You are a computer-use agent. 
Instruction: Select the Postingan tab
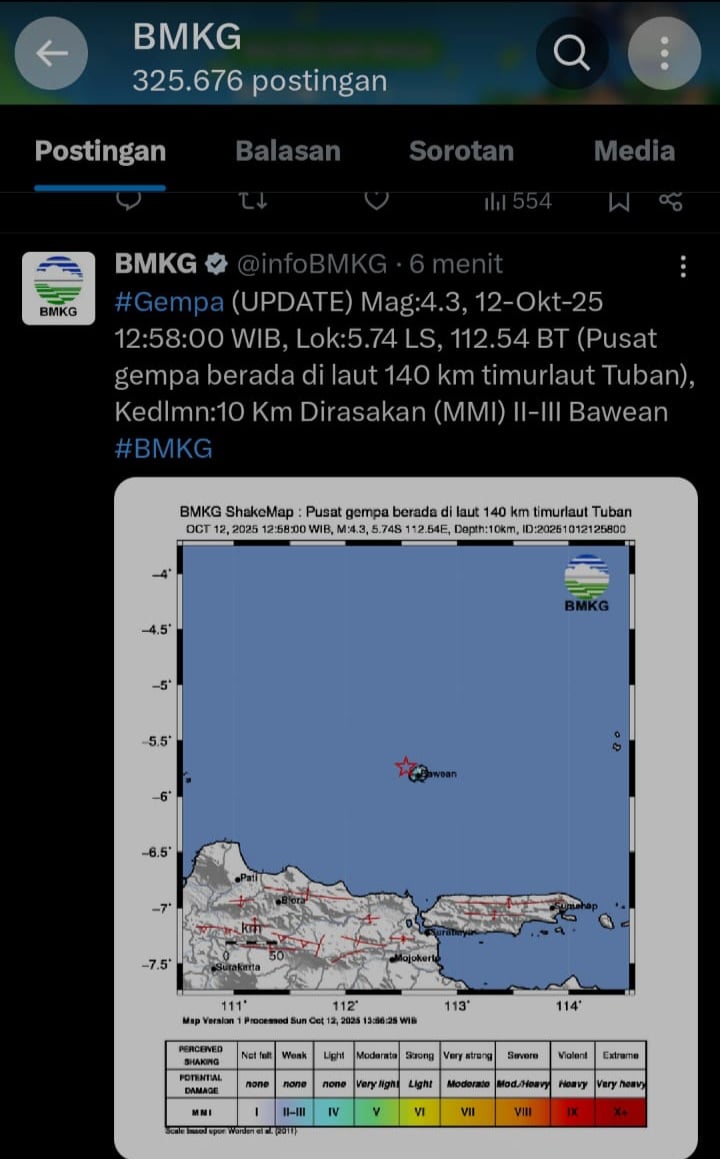[100, 151]
